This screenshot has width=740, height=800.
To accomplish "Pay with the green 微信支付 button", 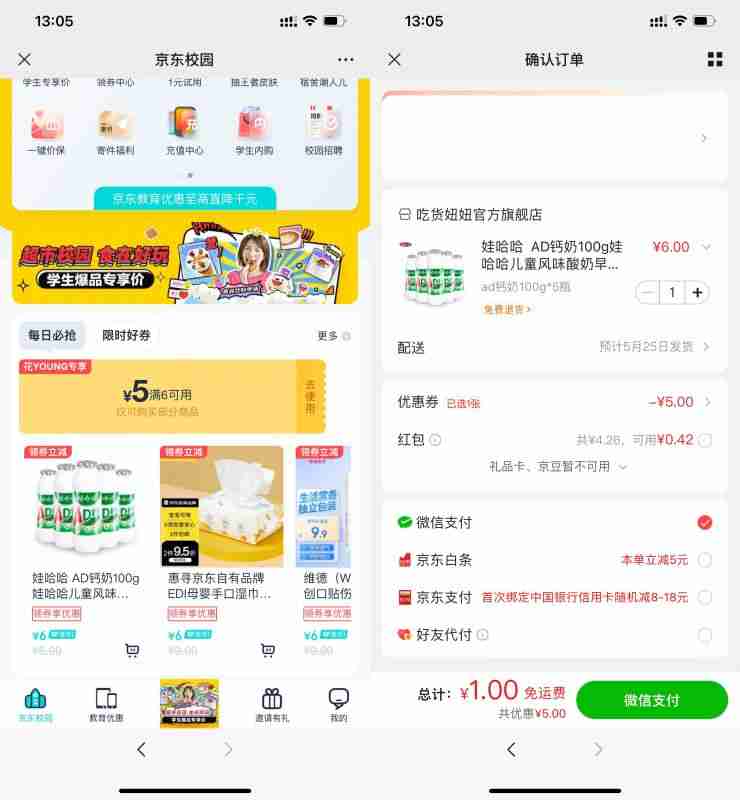I will [651, 700].
